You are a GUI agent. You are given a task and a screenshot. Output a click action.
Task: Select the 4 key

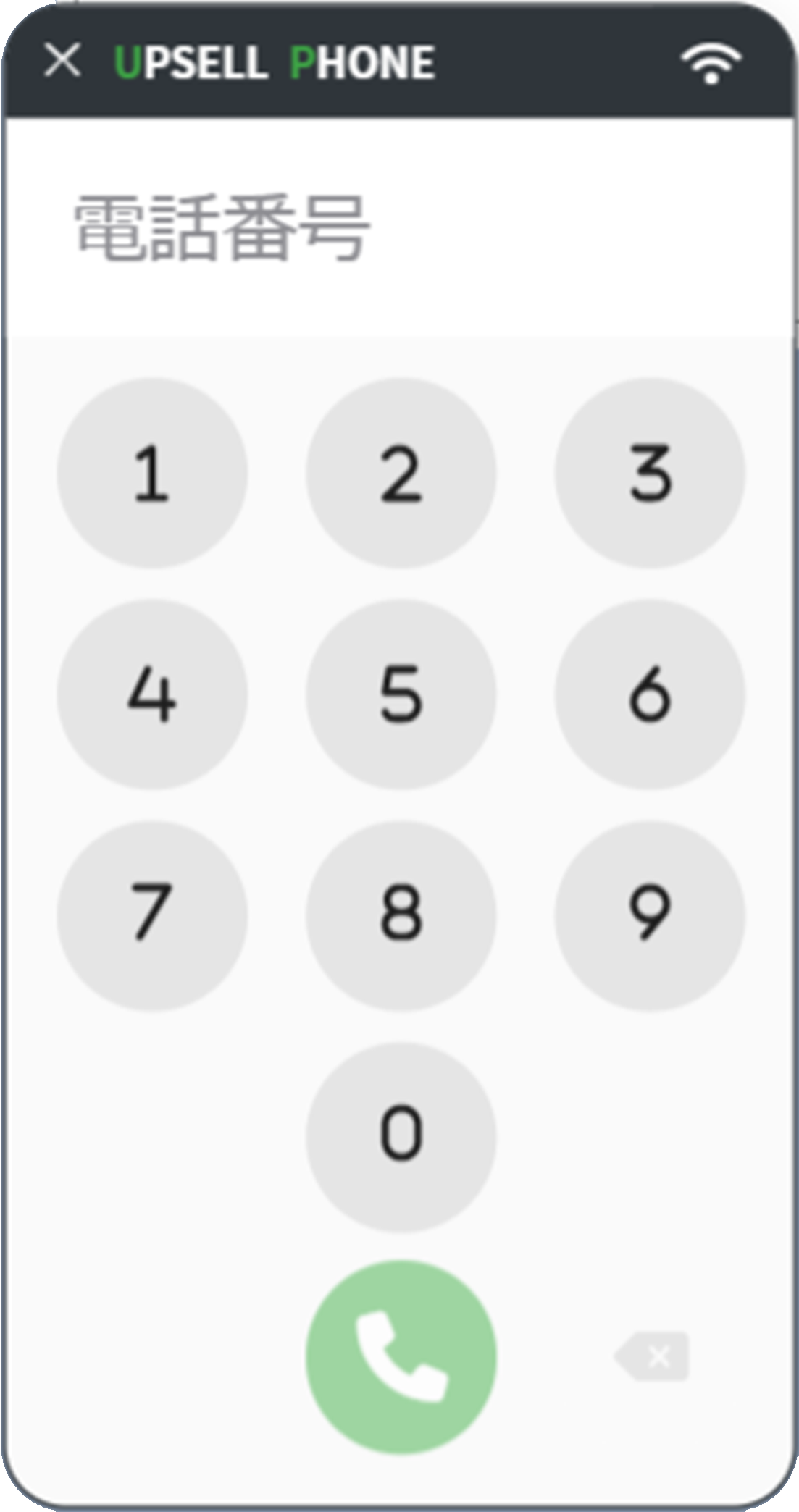pyautogui.click(x=152, y=694)
